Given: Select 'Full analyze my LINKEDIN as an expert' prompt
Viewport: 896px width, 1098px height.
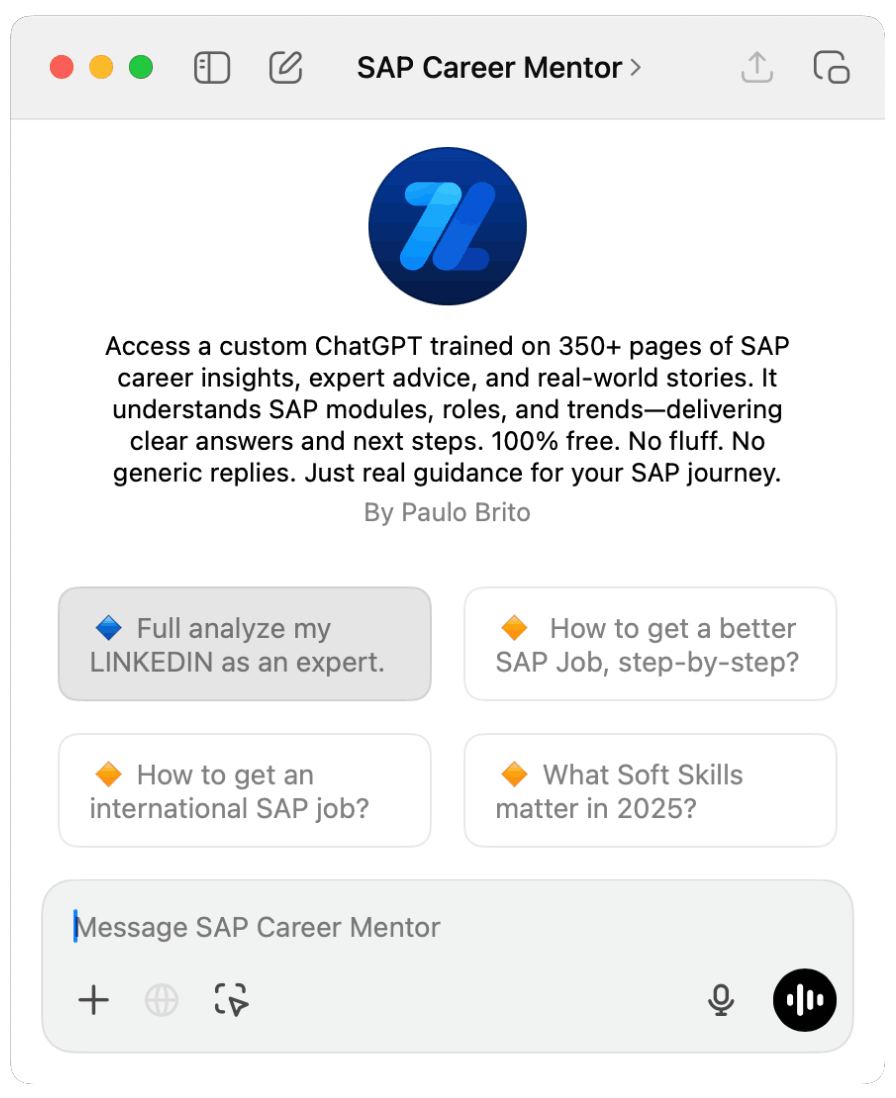Looking at the screenshot, I should click(245, 644).
